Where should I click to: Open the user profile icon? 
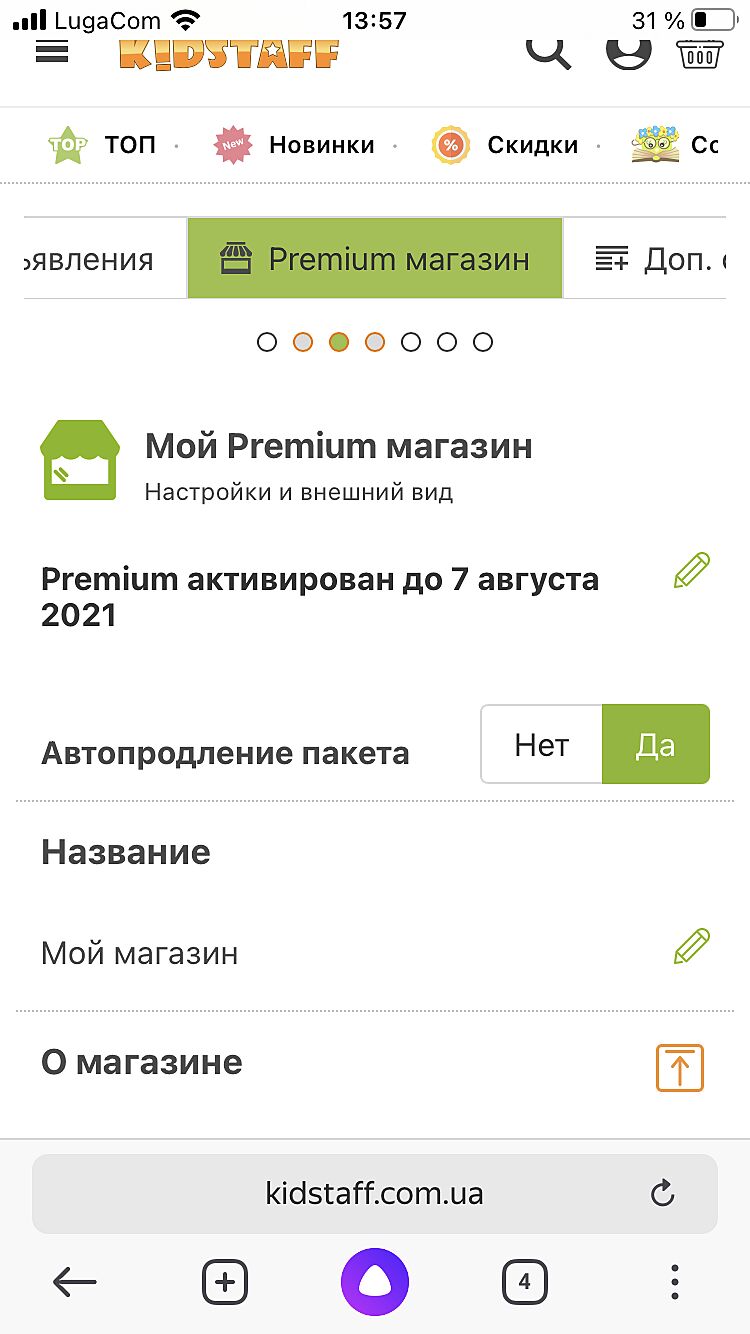pos(628,50)
